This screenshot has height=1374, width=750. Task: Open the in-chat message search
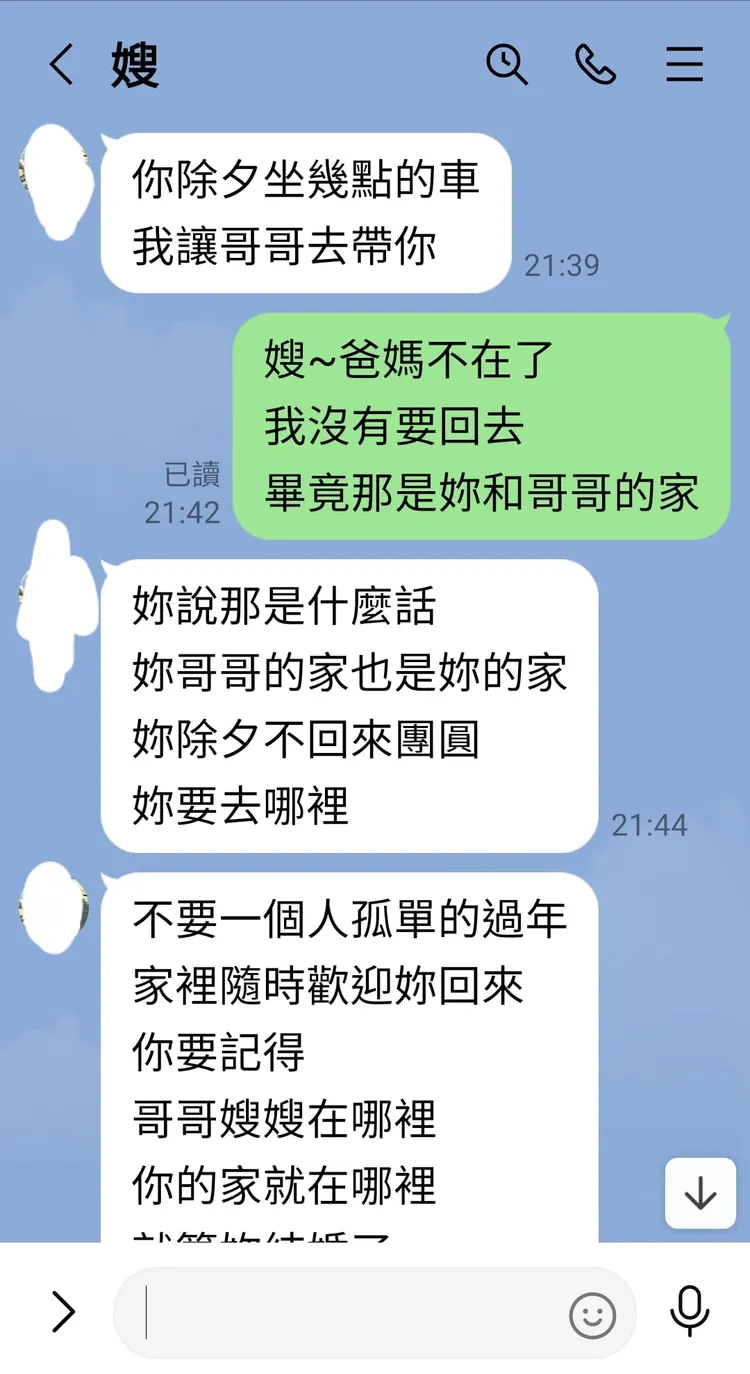(509, 65)
